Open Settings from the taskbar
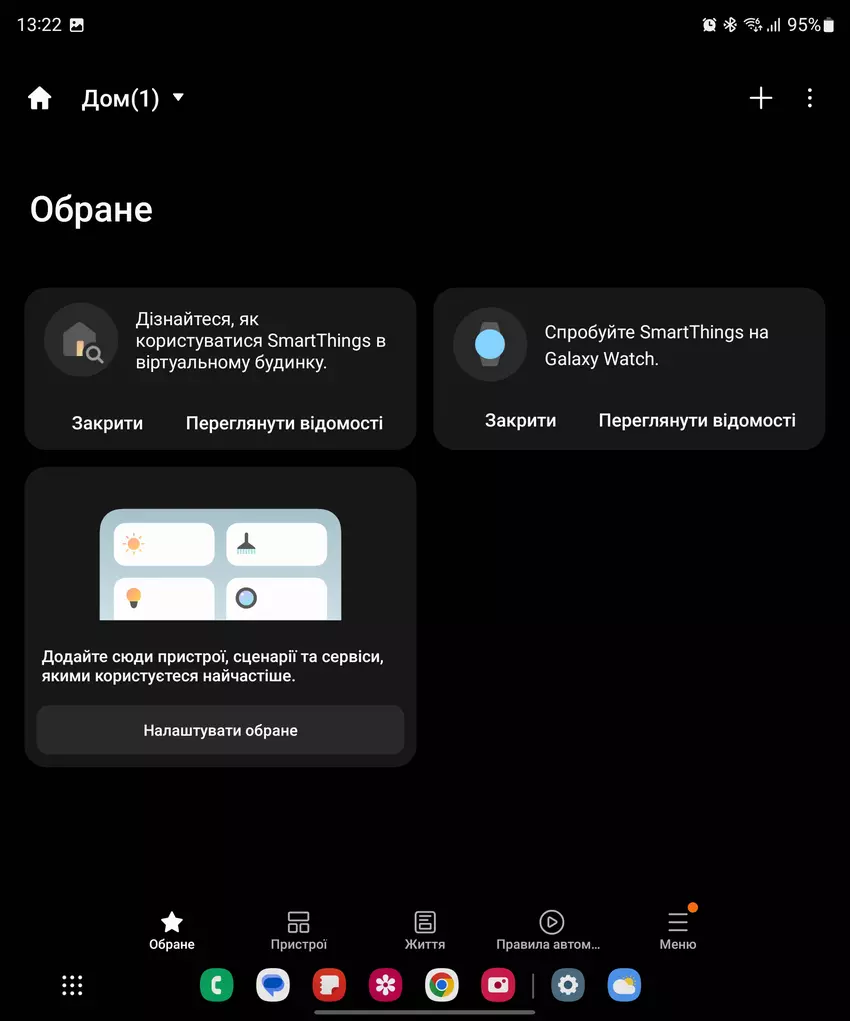The width and height of the screenshot is (850, 1021). [568, 985]
